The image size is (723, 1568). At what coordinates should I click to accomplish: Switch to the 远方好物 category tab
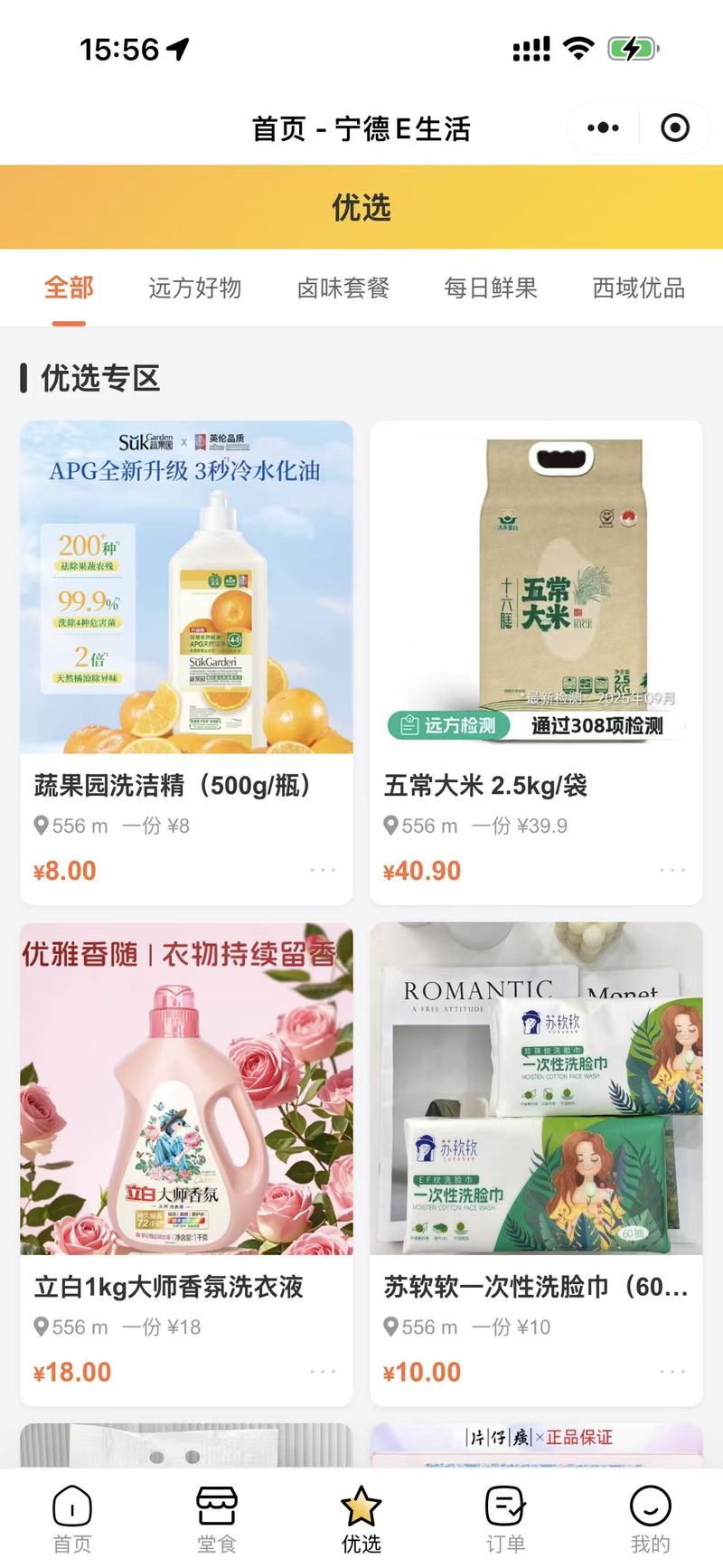pos(194,288)
